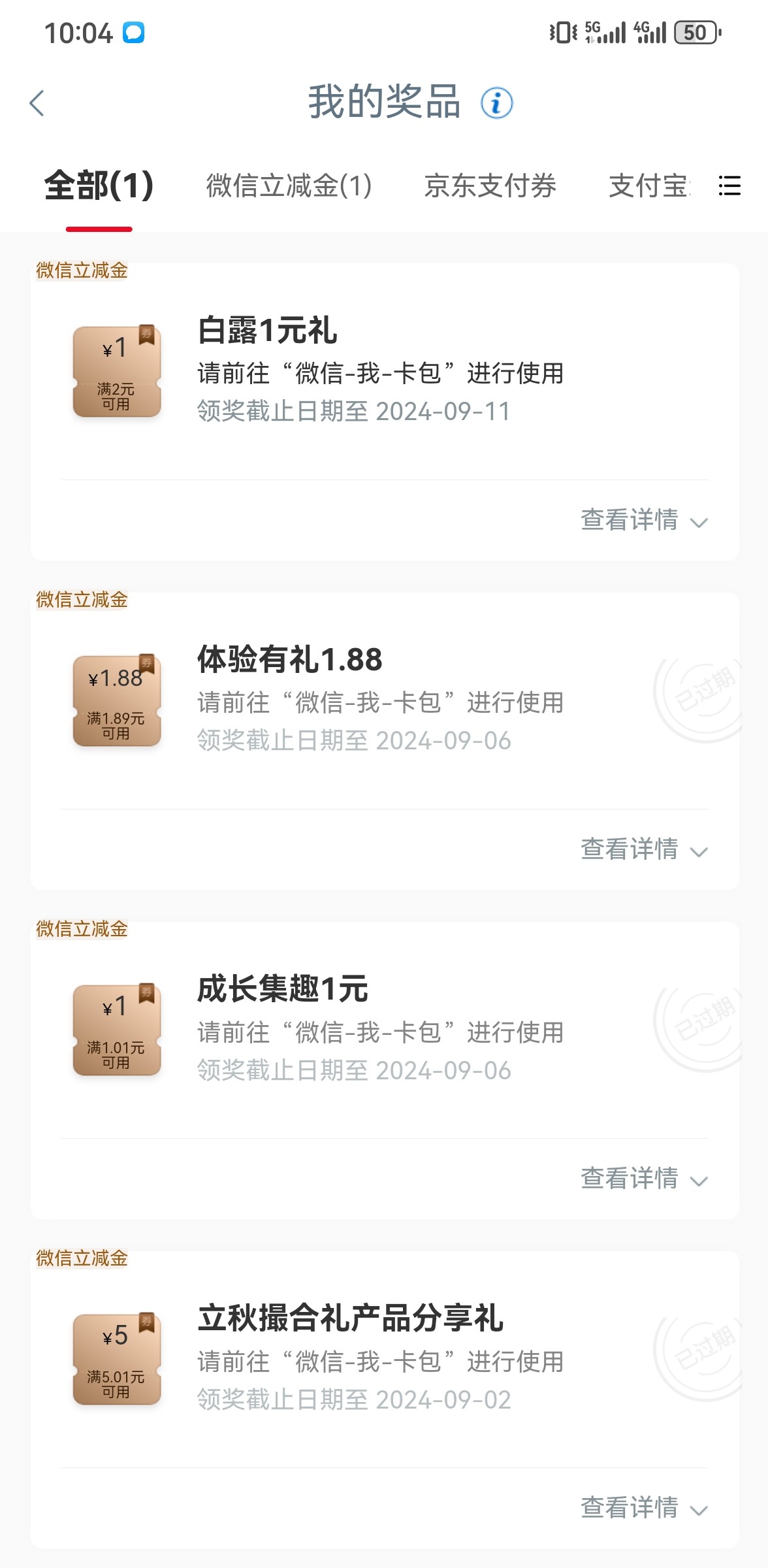Viewport: 768px width, 1568px height.
Task: Open the category list menu icon
Action: pos(729,186)
